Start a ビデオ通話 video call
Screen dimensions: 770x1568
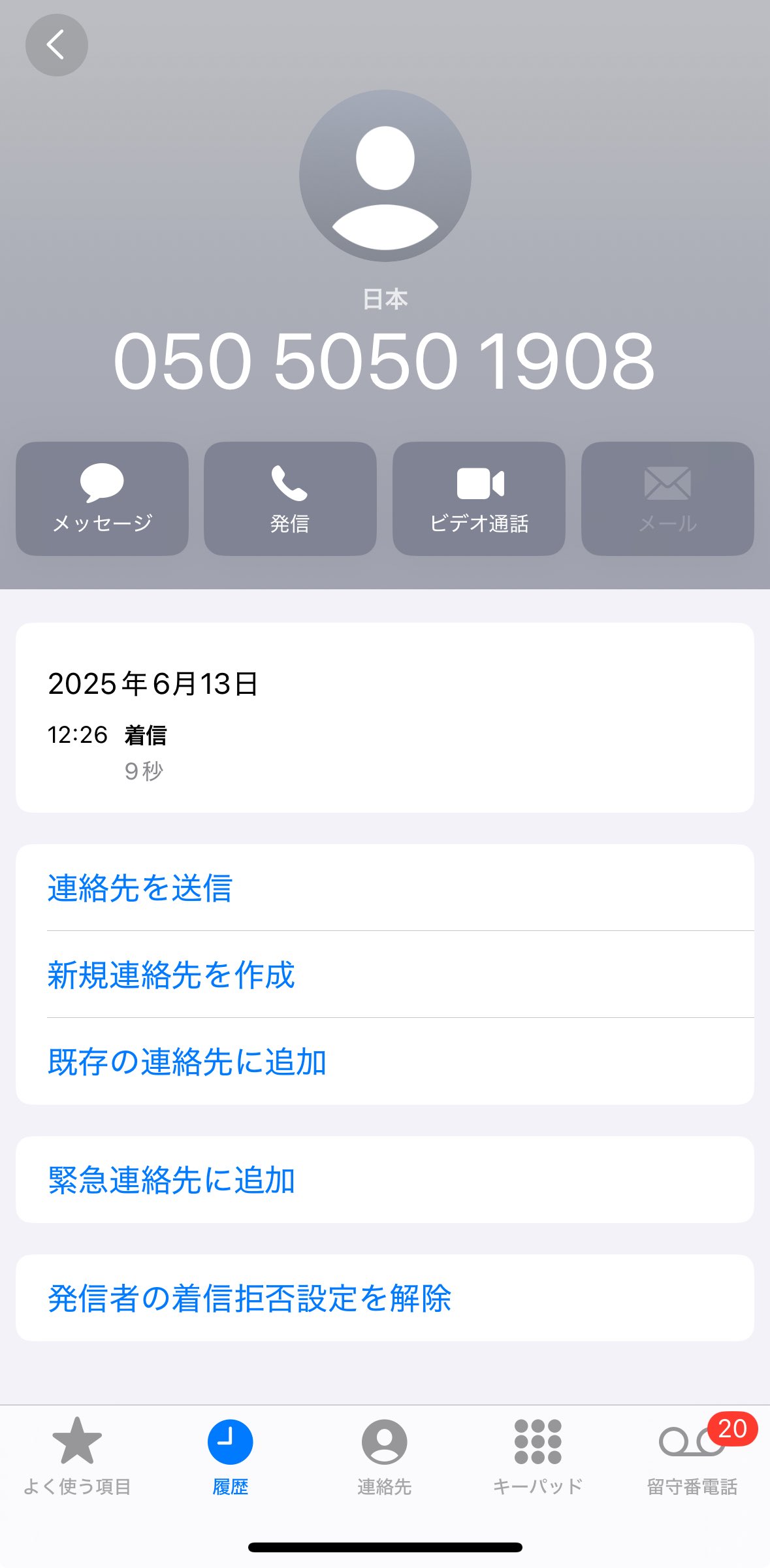479,498
